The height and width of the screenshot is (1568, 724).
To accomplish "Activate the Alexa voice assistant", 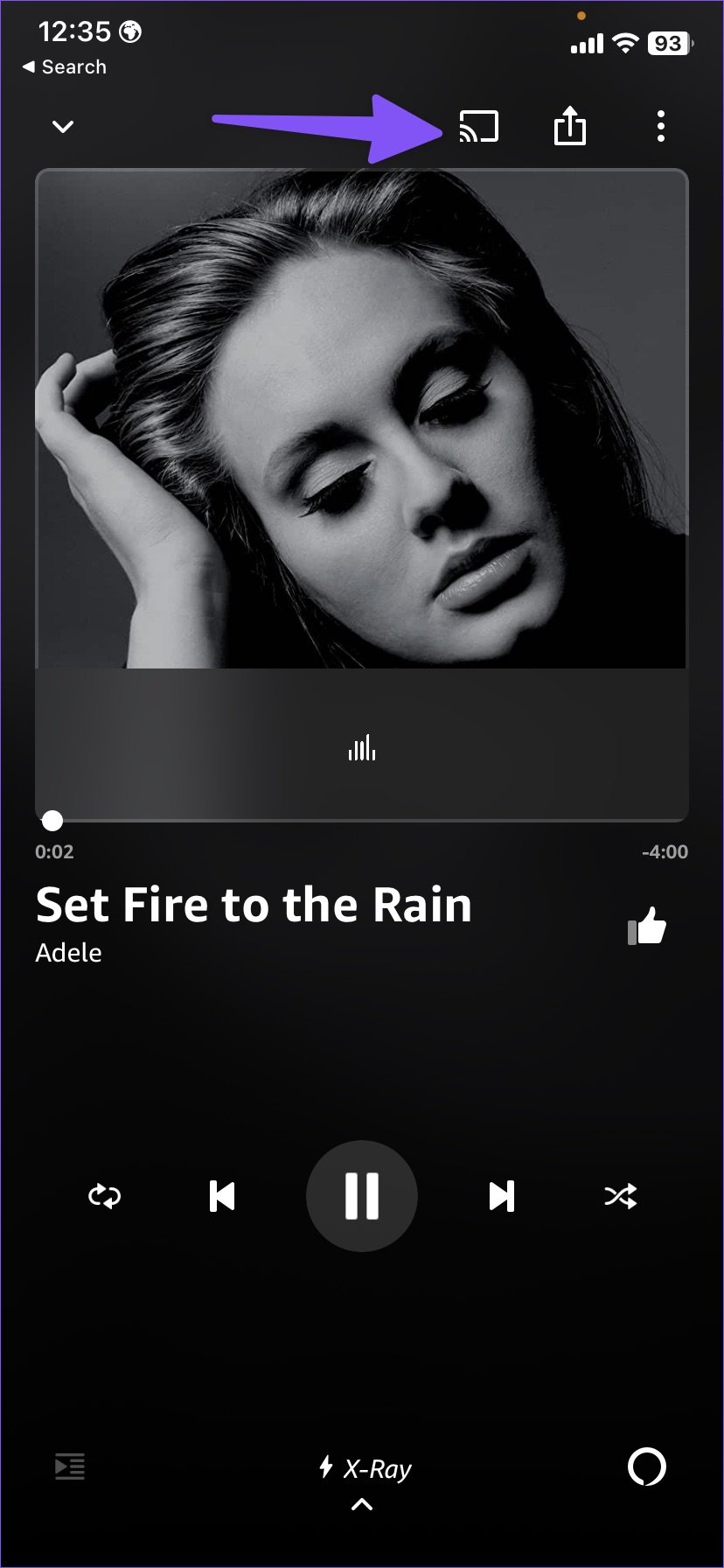I will [647, 1466].
